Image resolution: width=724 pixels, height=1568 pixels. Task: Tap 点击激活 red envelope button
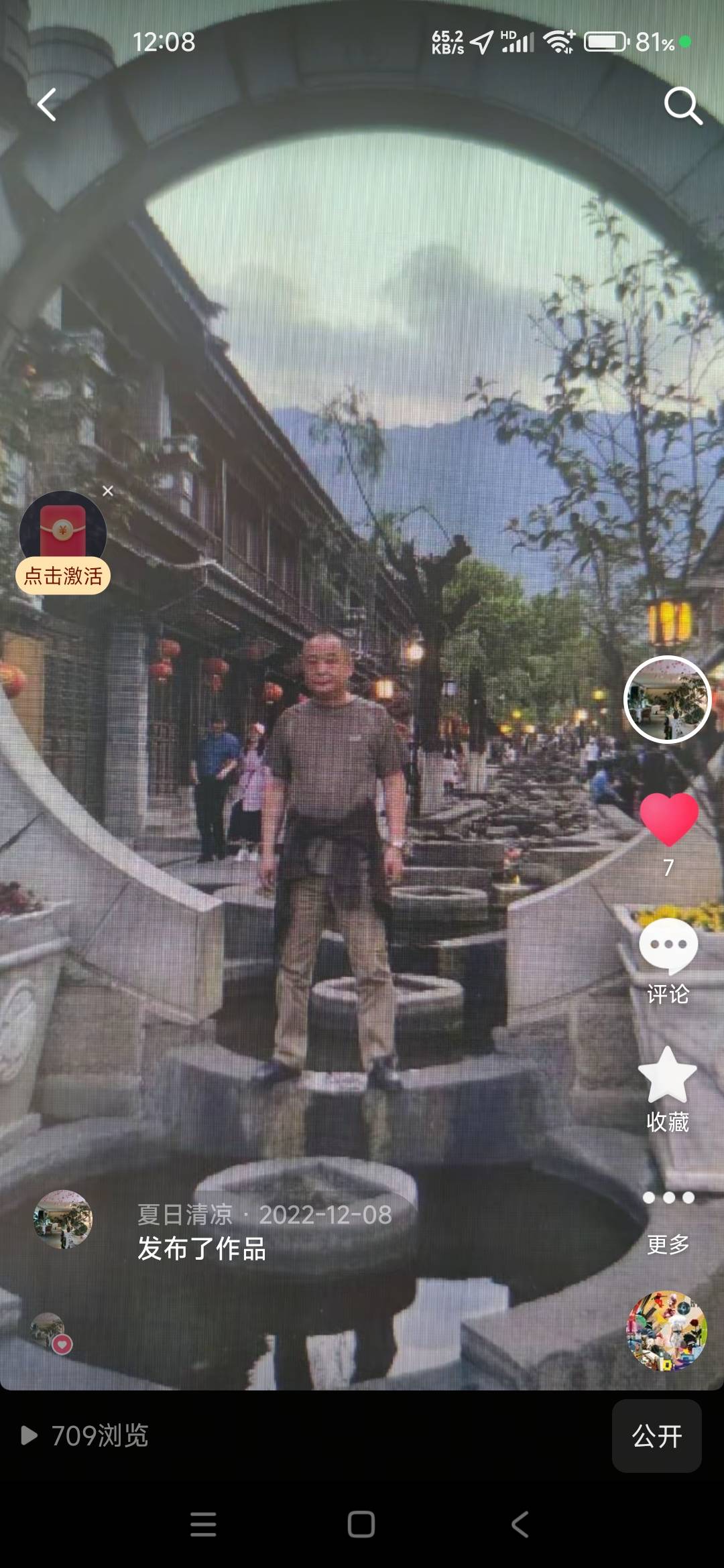[x=63, y=576]
